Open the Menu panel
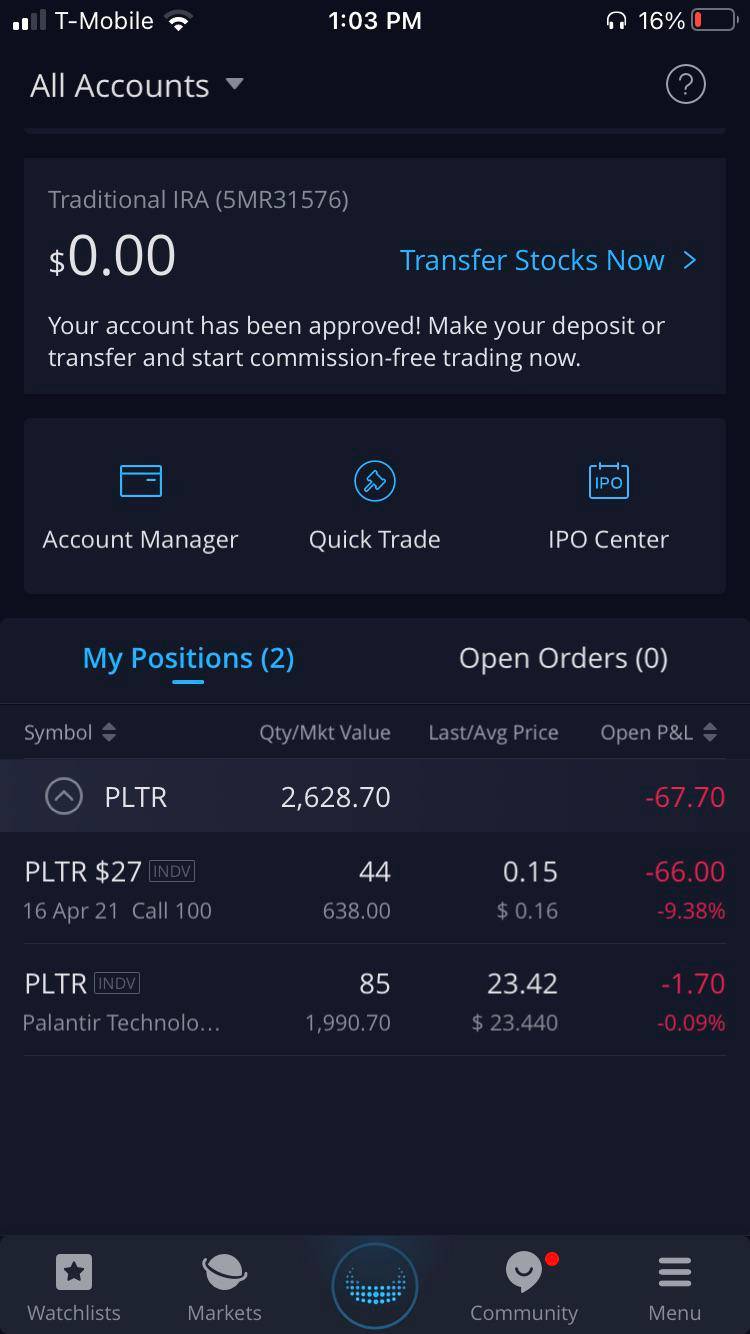The width and height of the screenshot is (750, 1334). pos(674,1285)
